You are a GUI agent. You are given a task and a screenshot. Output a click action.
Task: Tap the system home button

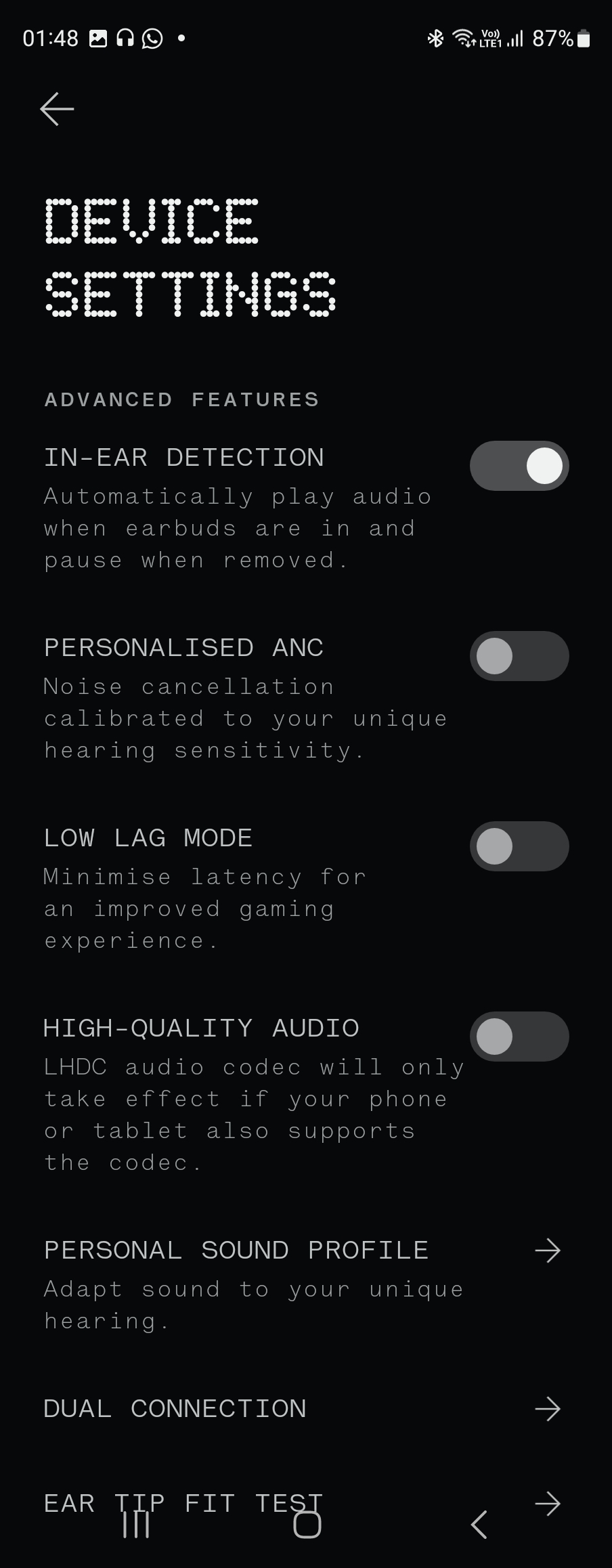pos(307,1525)
